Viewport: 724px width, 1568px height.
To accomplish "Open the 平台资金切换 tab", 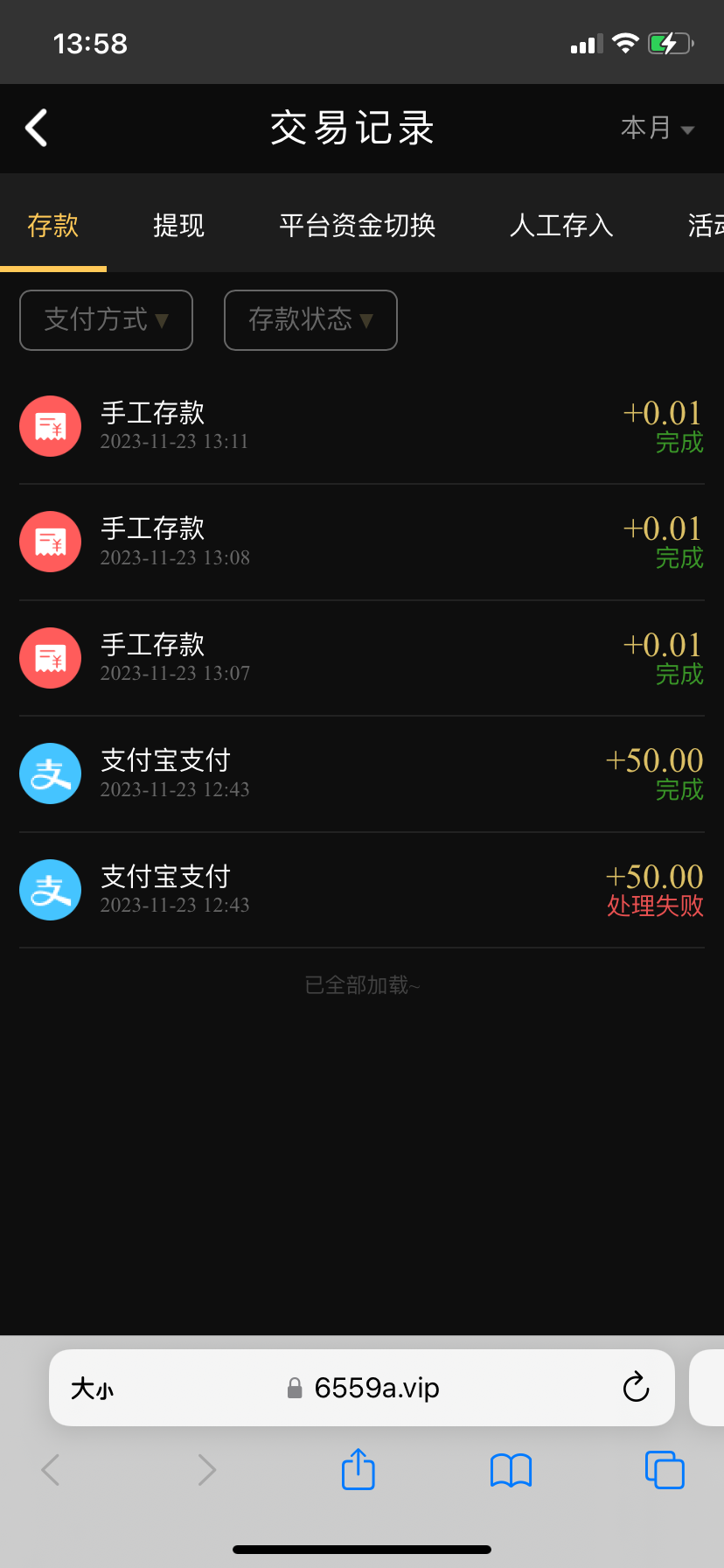I will tap(357, 225).
